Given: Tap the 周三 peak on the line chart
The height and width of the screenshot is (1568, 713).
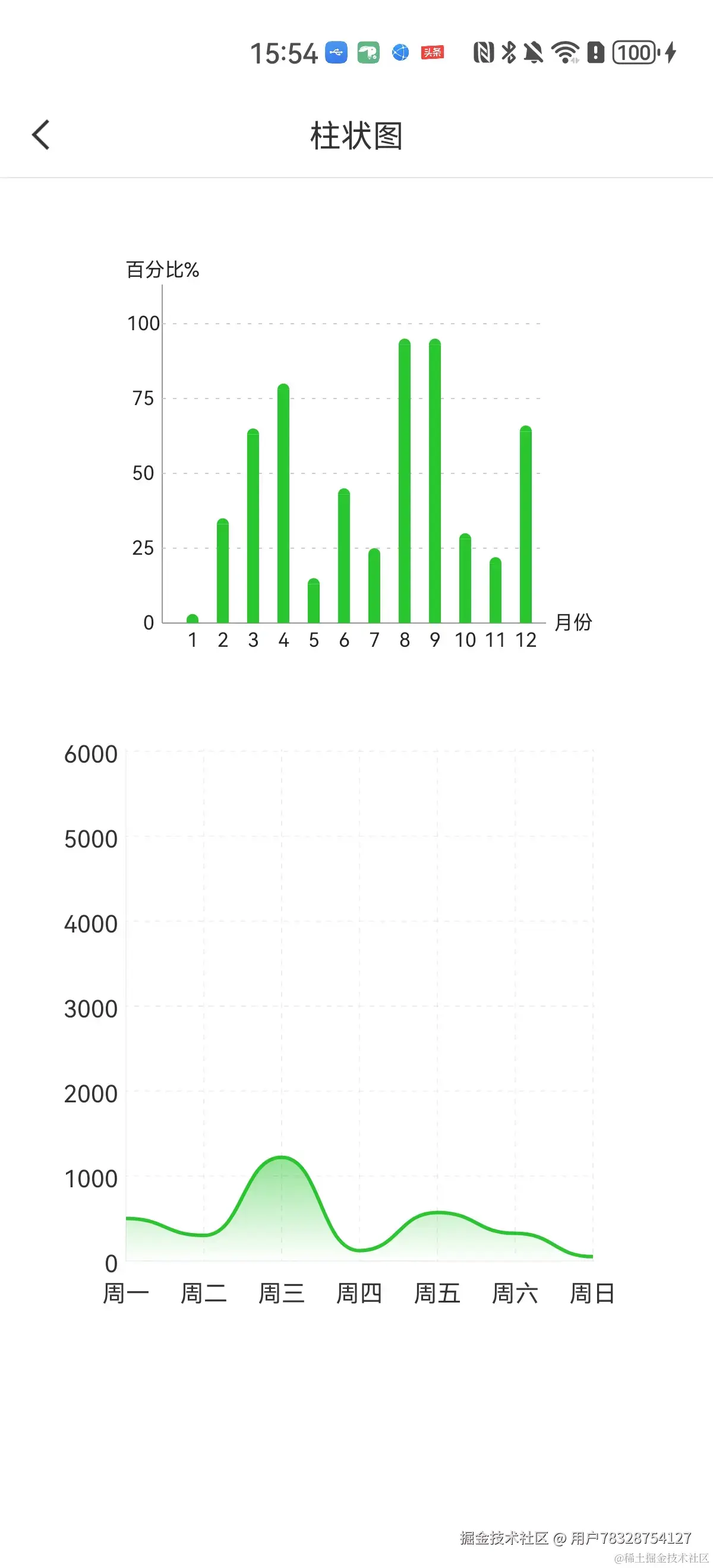Looking at the screenshot, I should click(282, 1156).
